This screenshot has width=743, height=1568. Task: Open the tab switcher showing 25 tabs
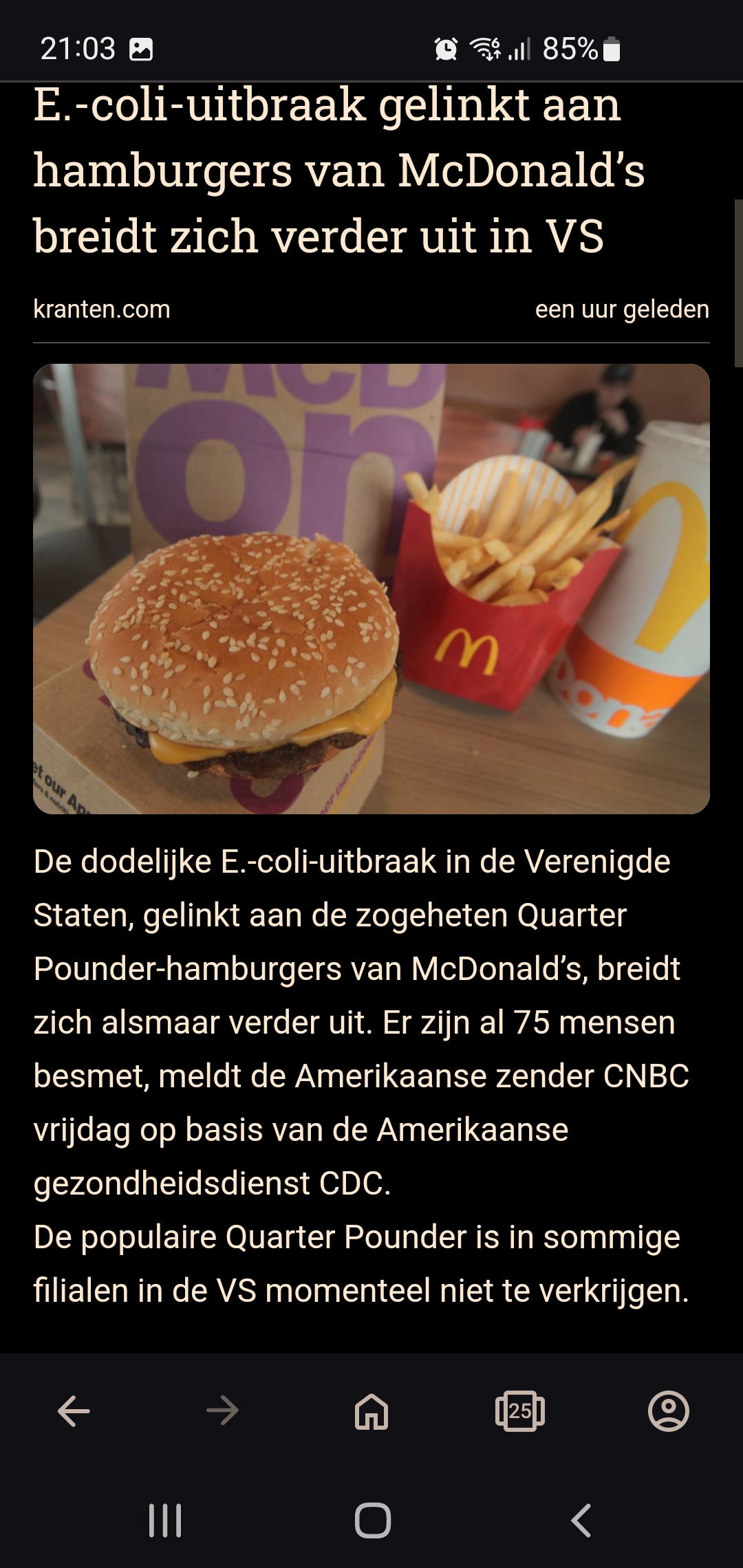click(x=520, y=1412)
